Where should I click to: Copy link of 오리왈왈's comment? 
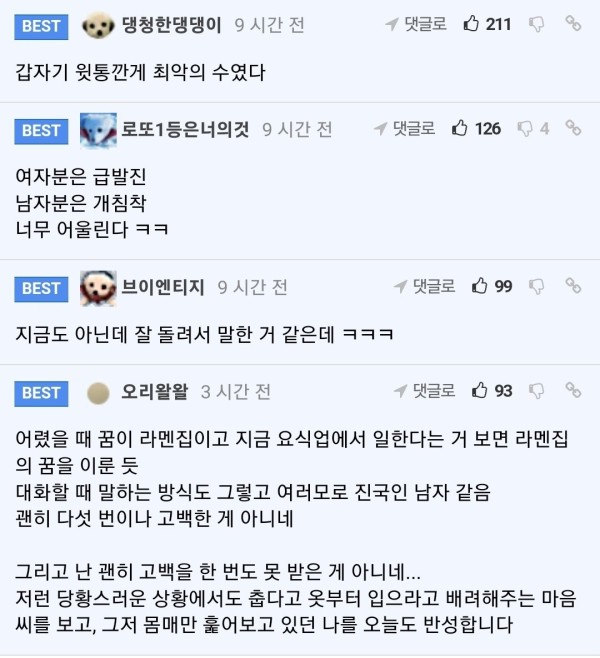[x=573, y=390]
